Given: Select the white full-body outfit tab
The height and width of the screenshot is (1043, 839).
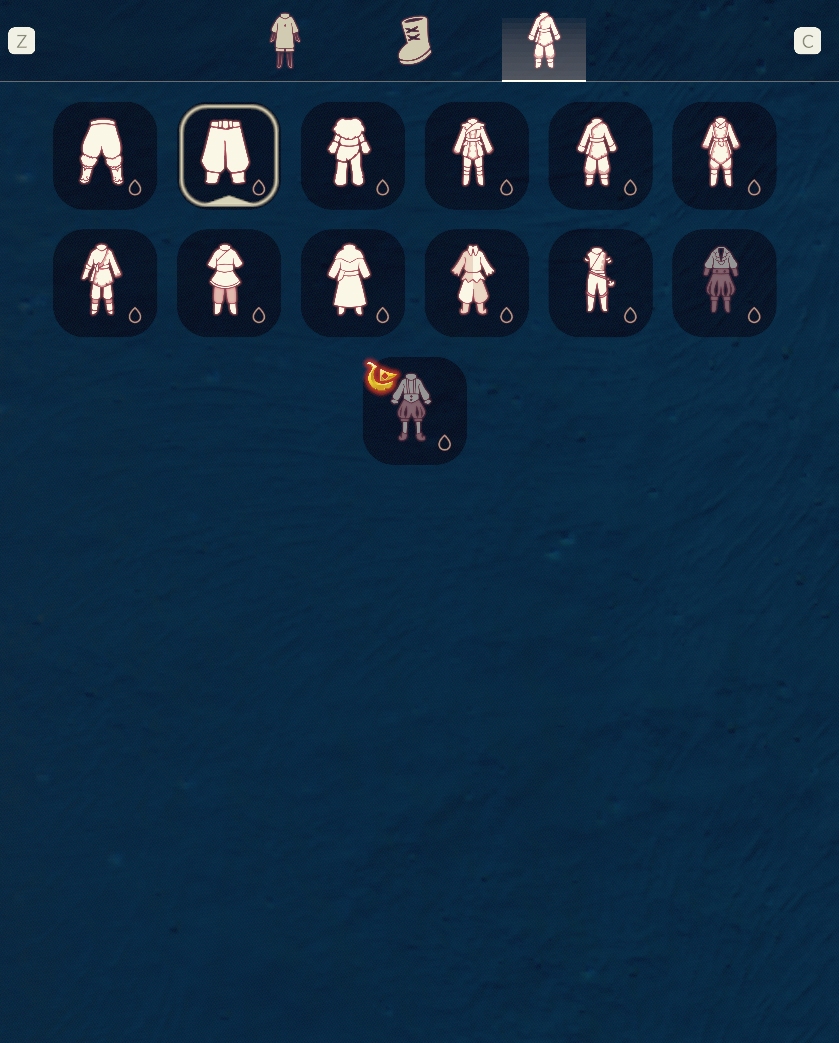Looking at the screenshot, I should (543, 42).
